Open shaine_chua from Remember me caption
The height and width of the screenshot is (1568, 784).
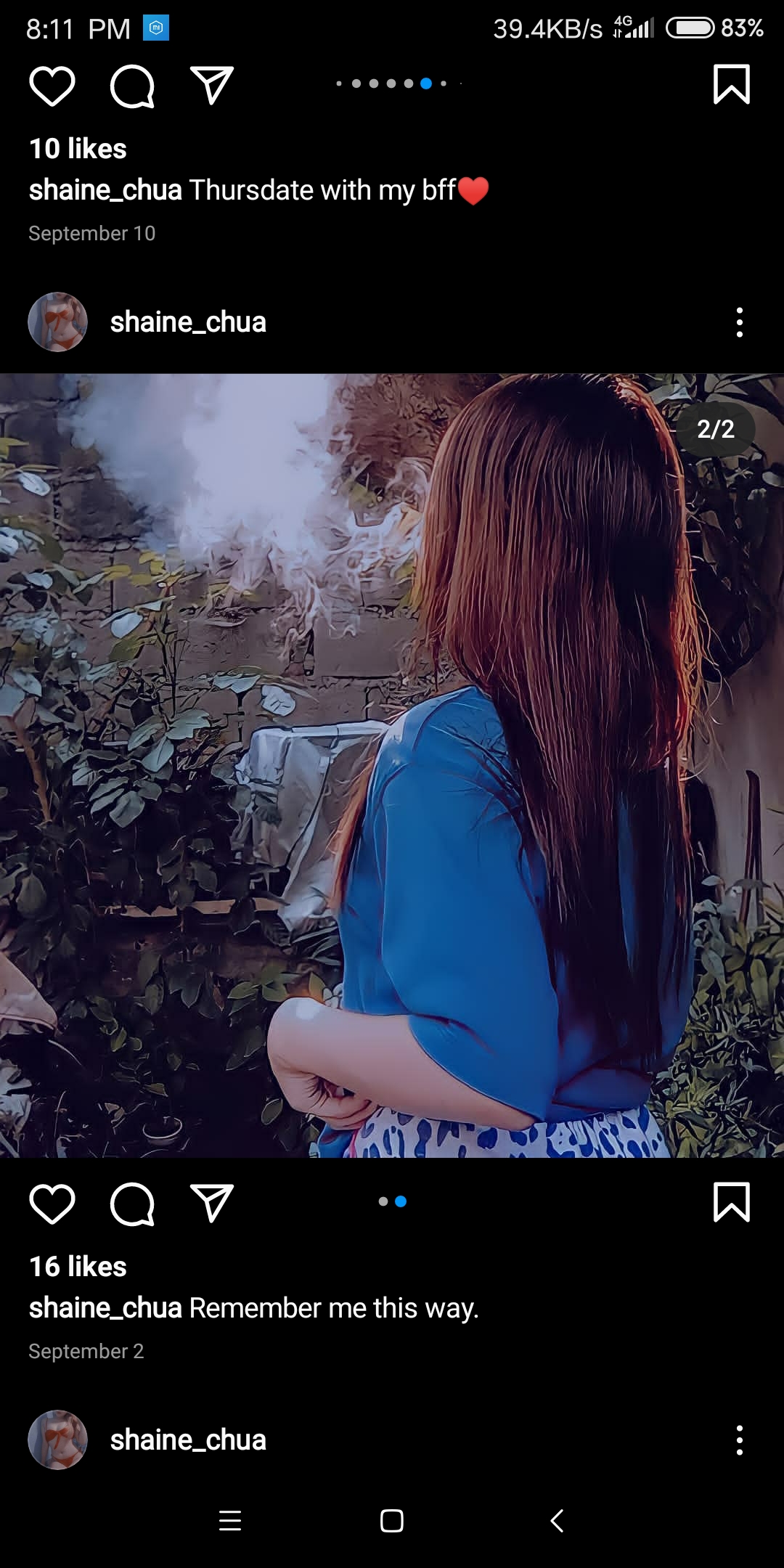(x=105, y=1308)
